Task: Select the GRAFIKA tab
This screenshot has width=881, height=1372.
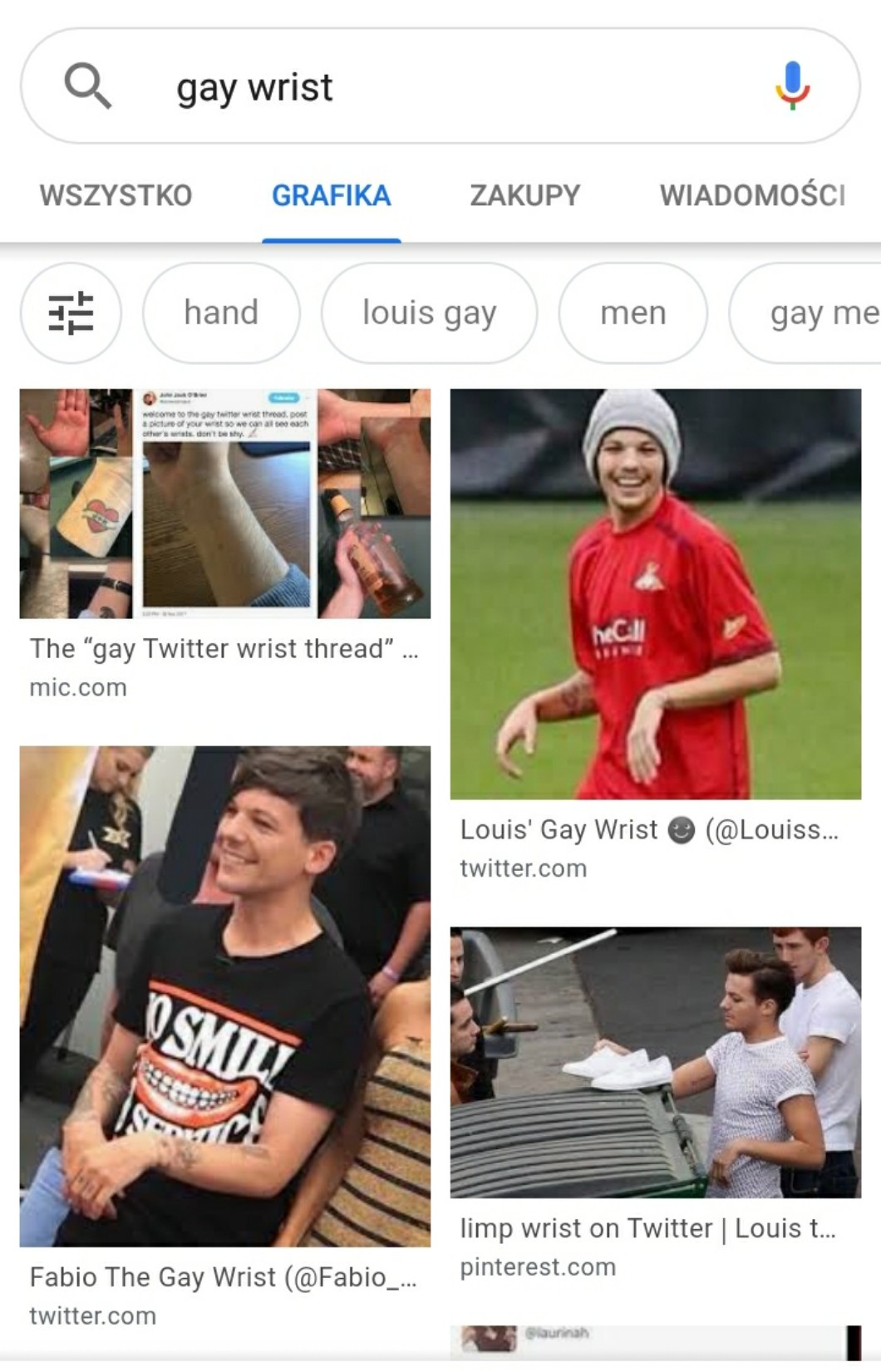Action: click(x=331, y=195)
